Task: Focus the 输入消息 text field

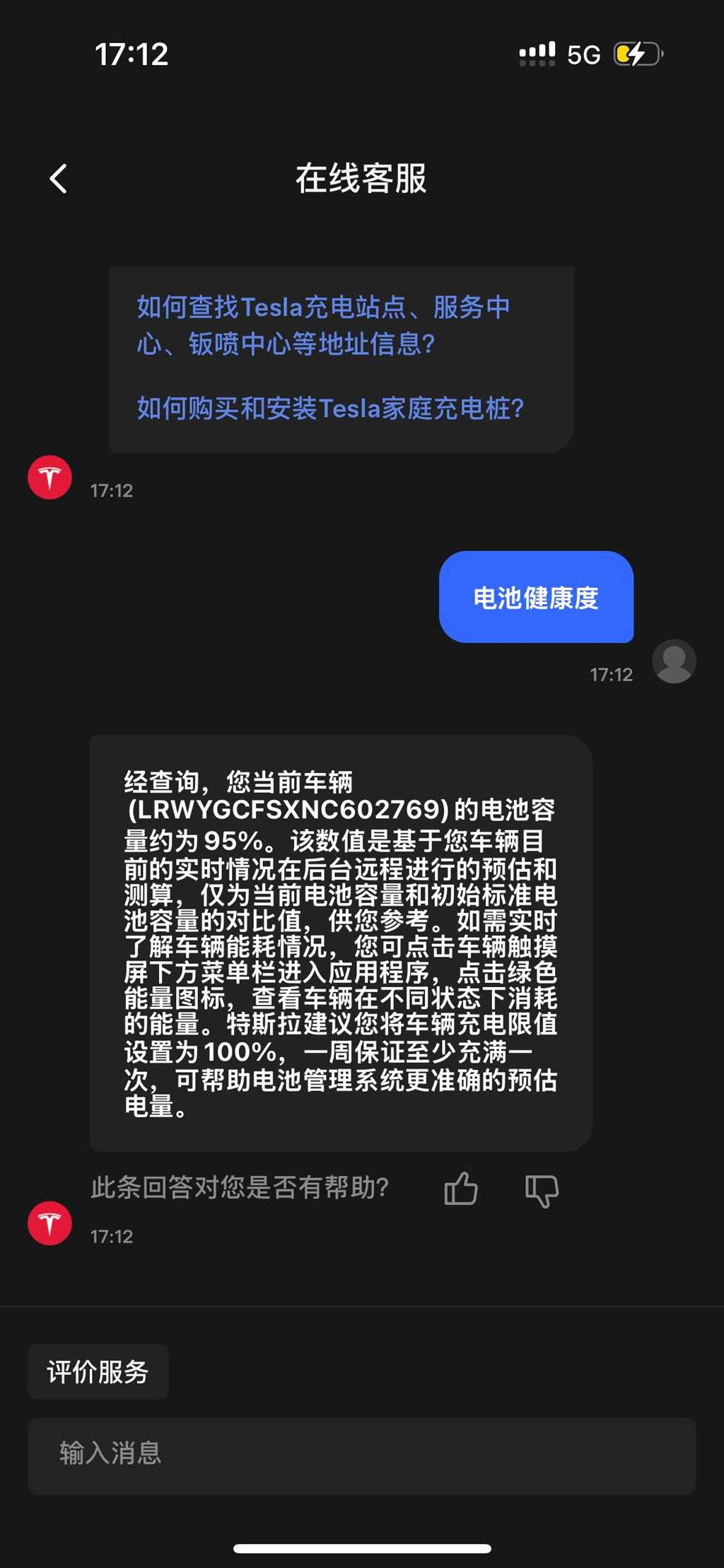Action: [362, 1456]
